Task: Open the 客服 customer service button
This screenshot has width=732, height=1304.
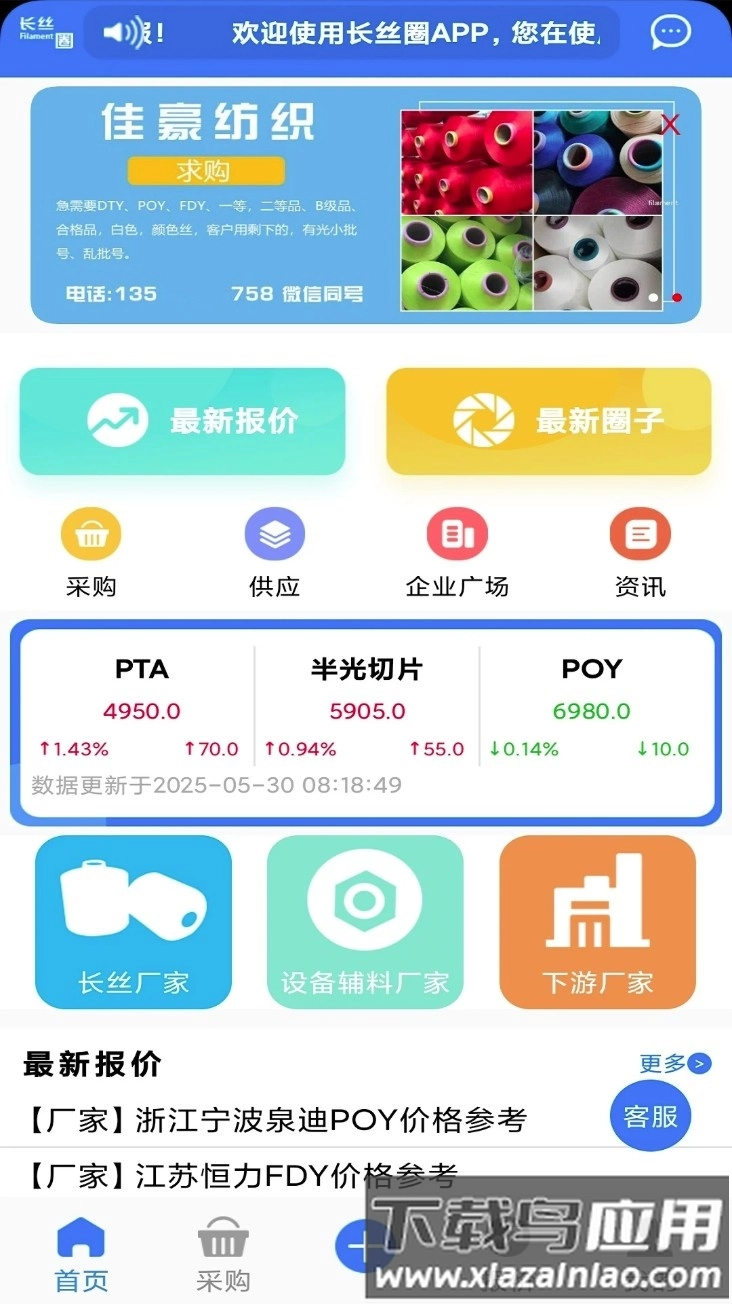Action: [650, 1115]
